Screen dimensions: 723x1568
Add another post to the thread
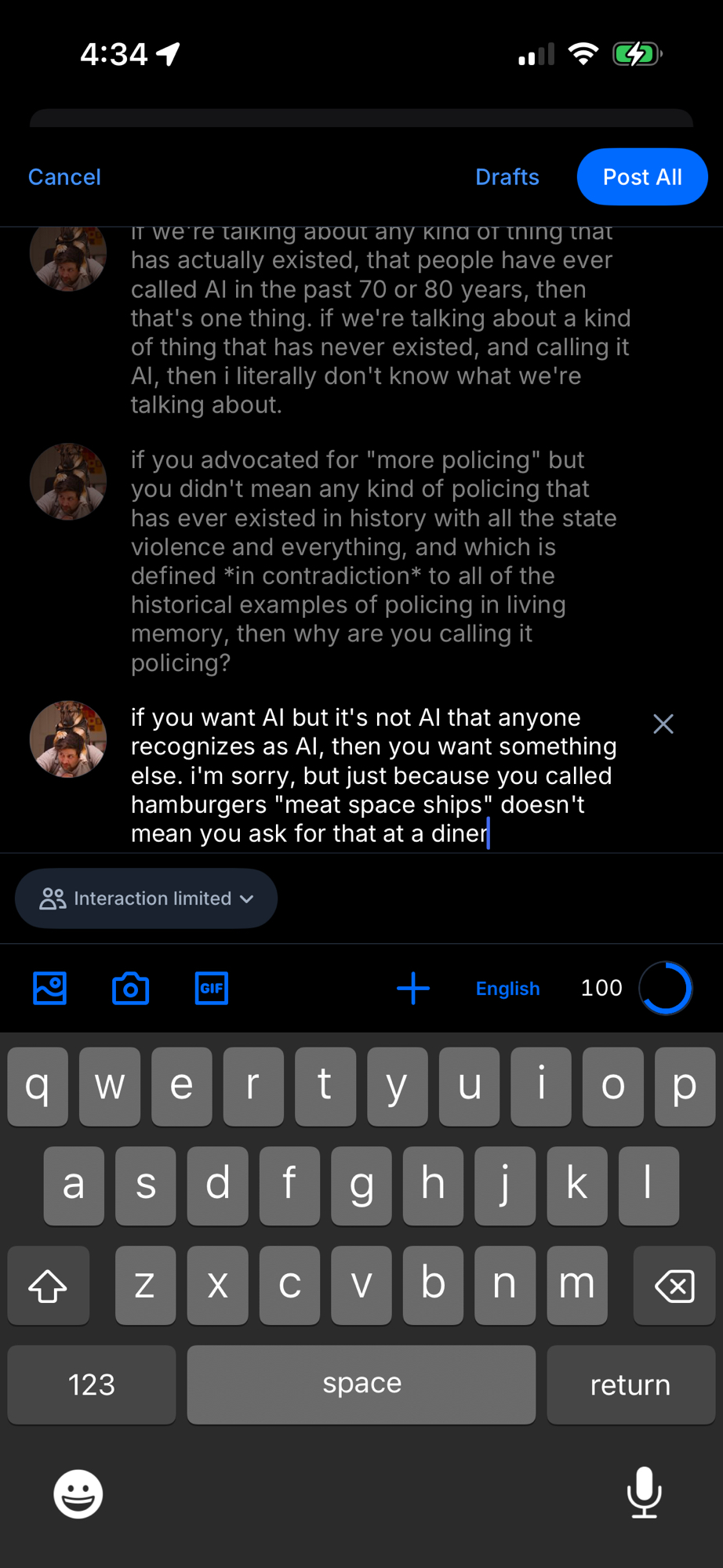[413, 988]
